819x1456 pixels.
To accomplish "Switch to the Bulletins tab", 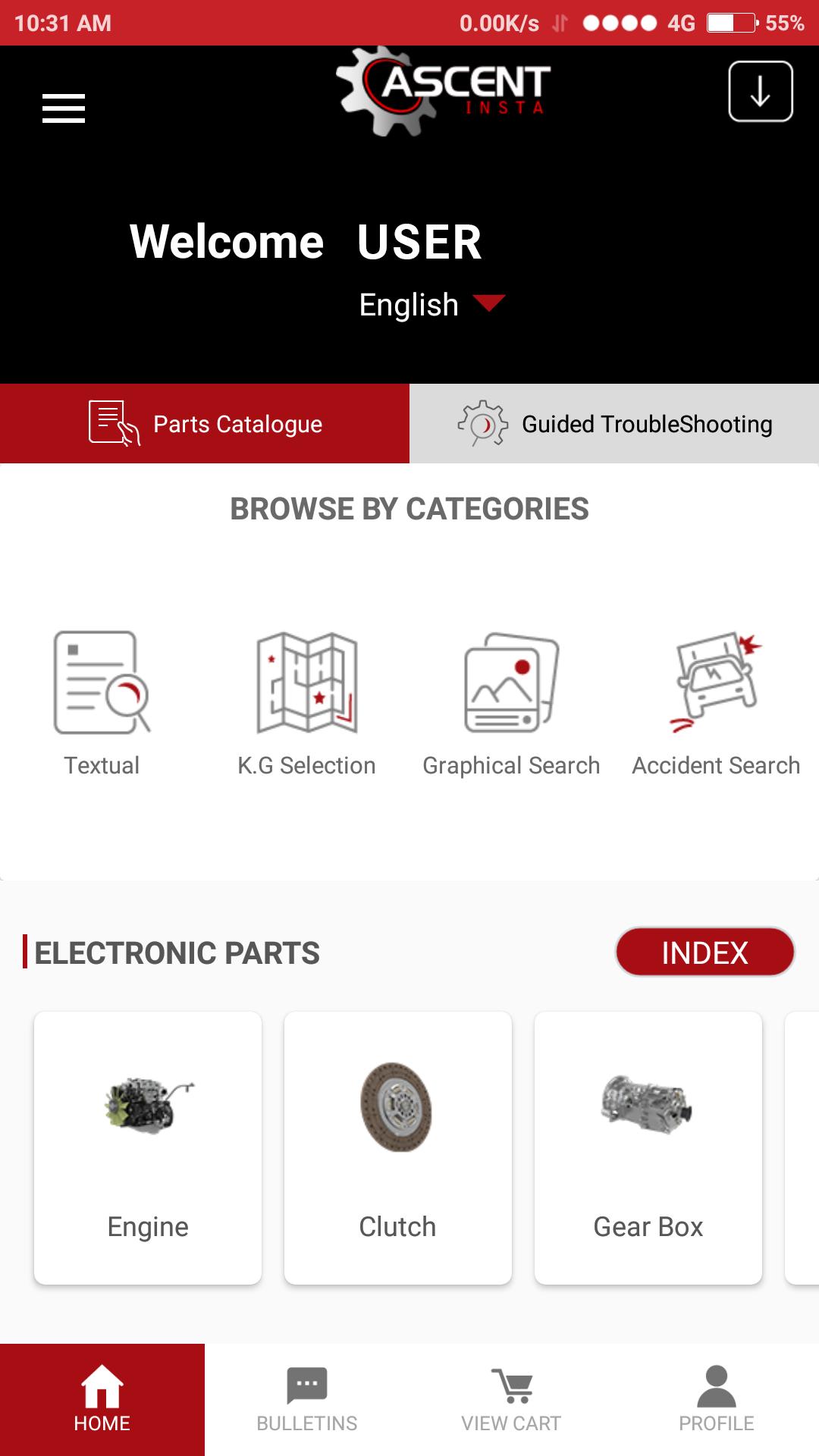I will click(x=306, y=1400).
